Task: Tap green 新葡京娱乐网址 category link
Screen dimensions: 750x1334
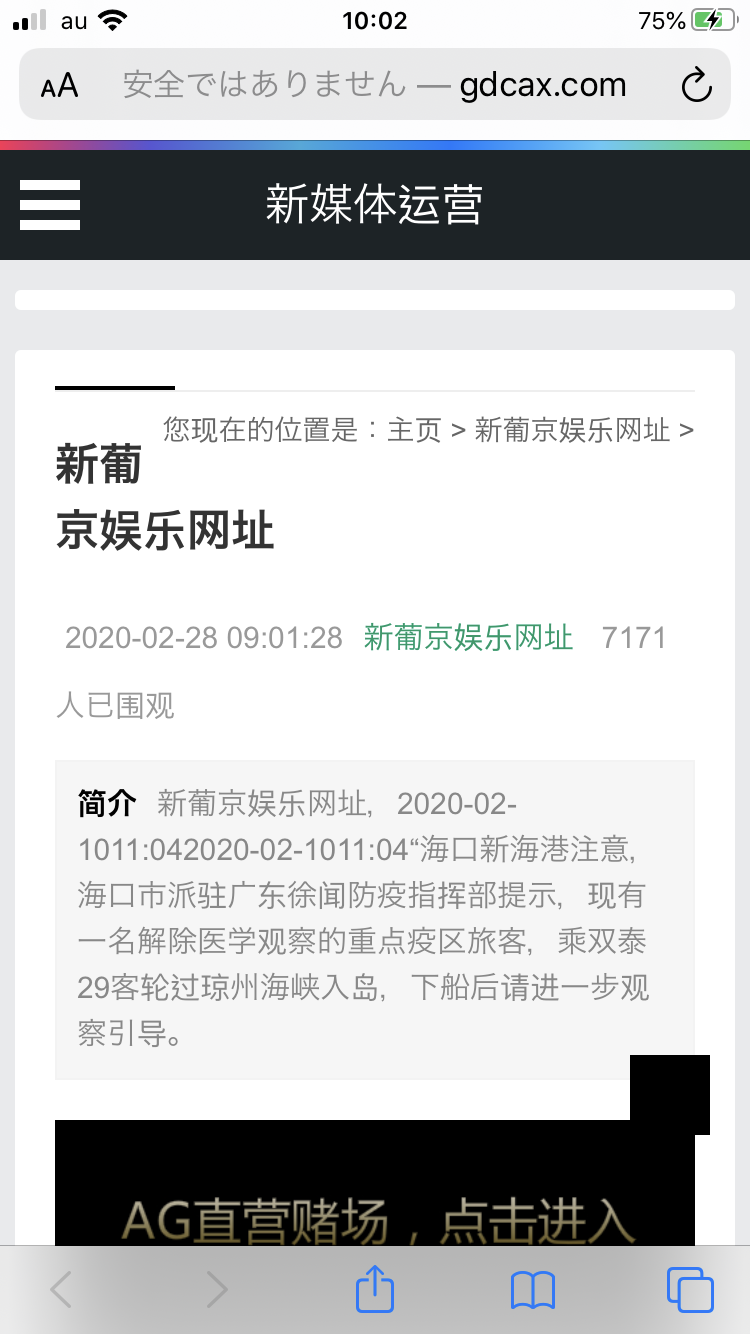Action: [x=468, y=637]
